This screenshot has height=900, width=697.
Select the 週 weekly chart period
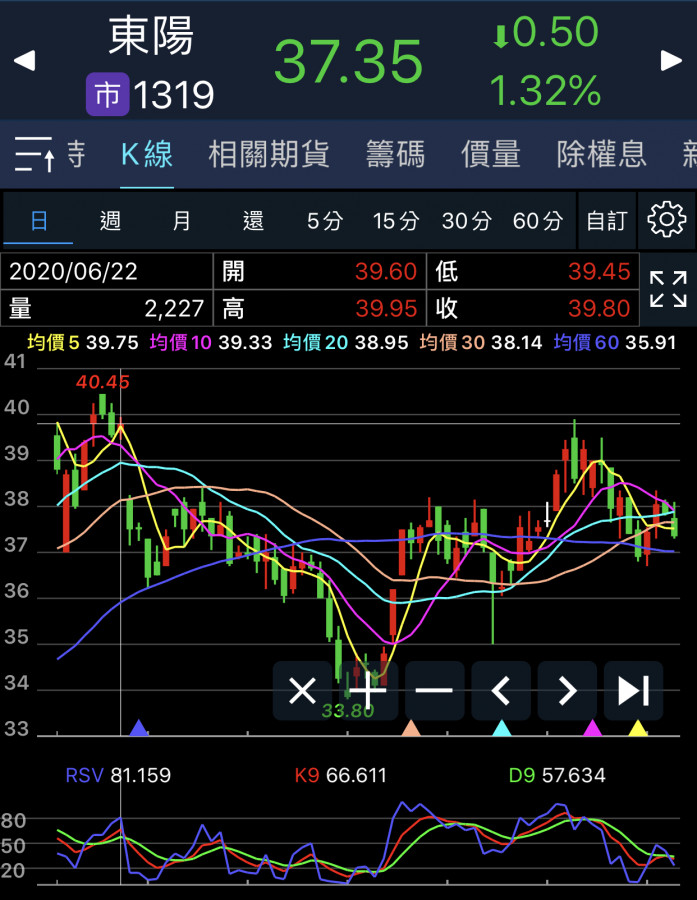(110, 221)
